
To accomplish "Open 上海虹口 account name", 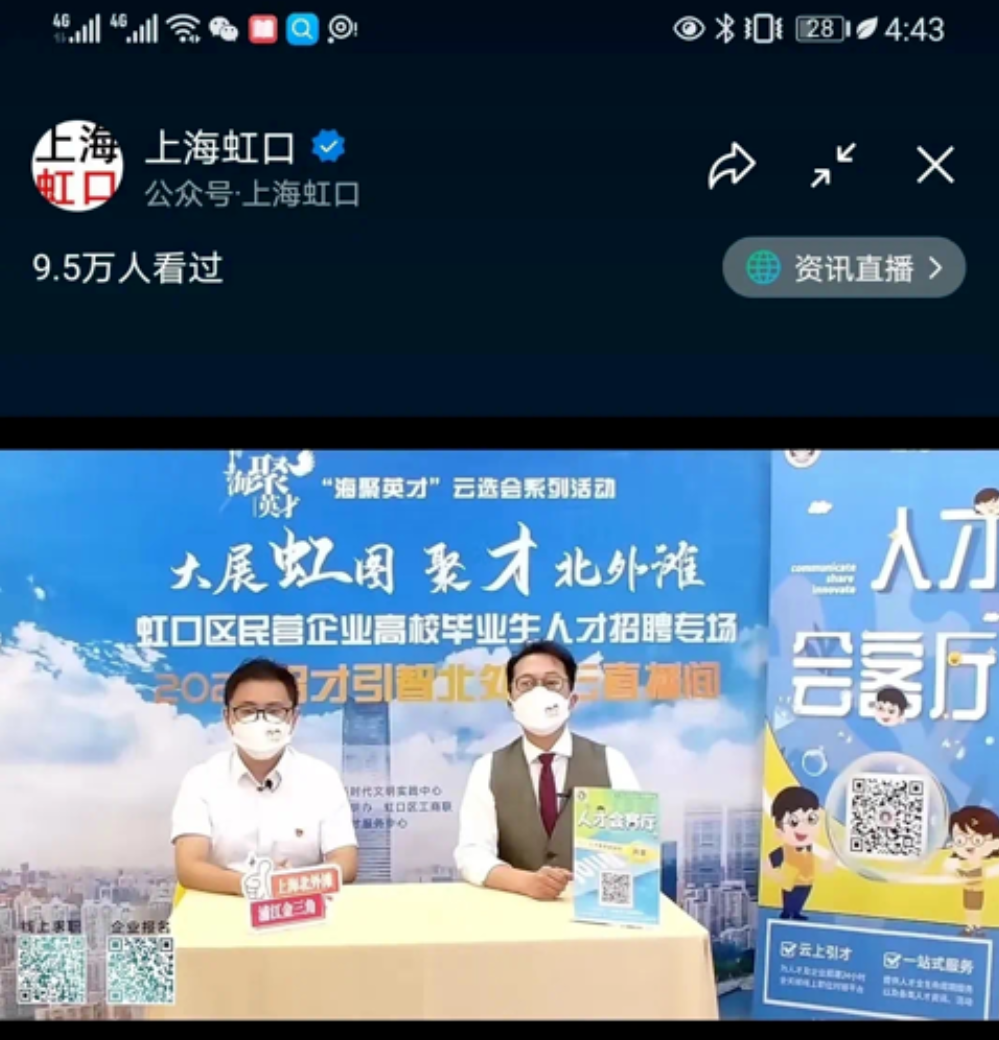I will tap(221, 148).
